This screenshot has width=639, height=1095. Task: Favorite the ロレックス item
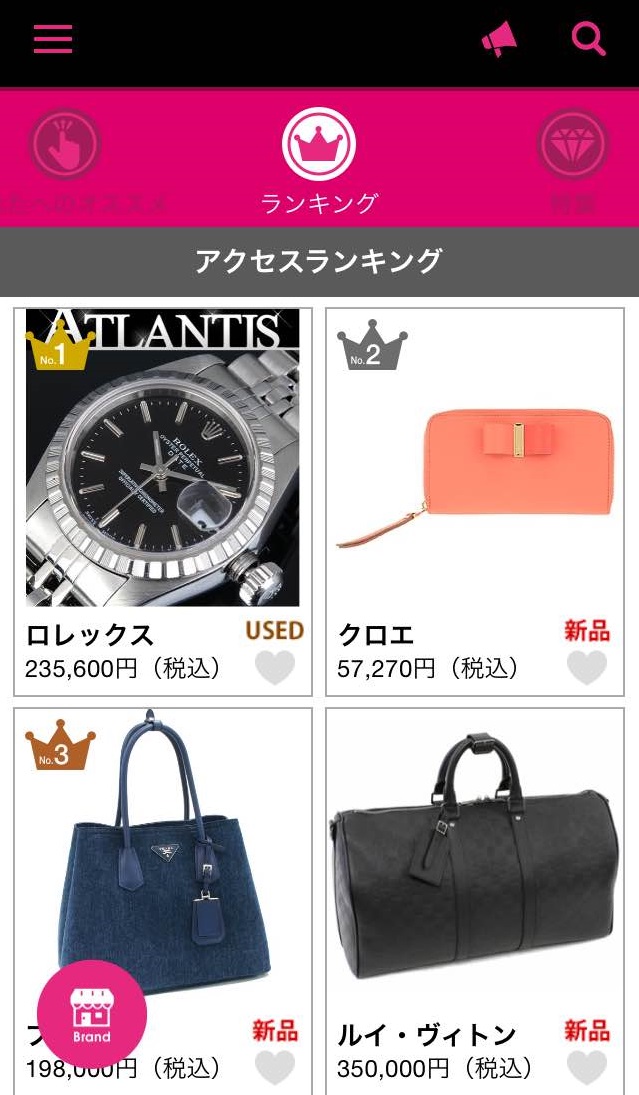tap(275, 667)
